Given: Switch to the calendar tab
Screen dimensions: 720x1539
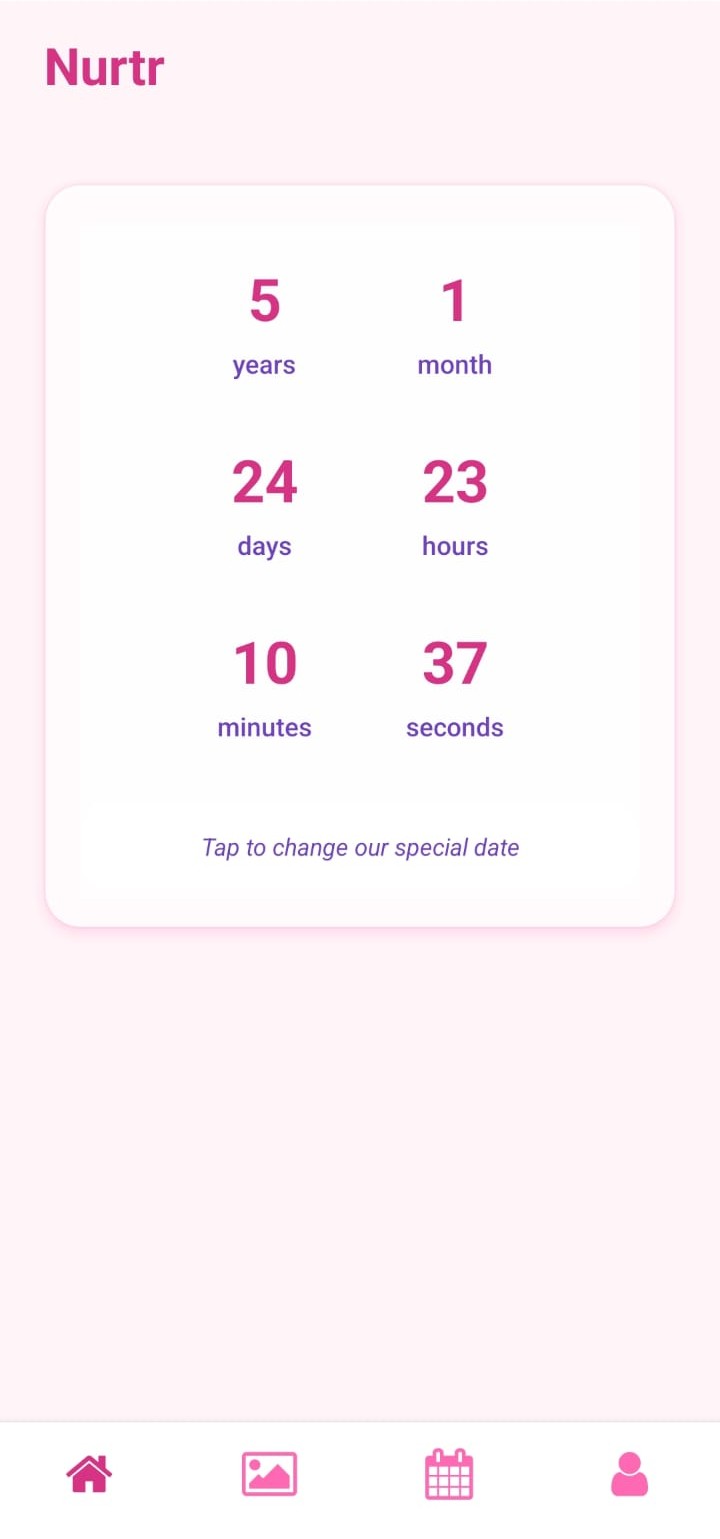Looking at the screenshot, I should click(449, 1474).
